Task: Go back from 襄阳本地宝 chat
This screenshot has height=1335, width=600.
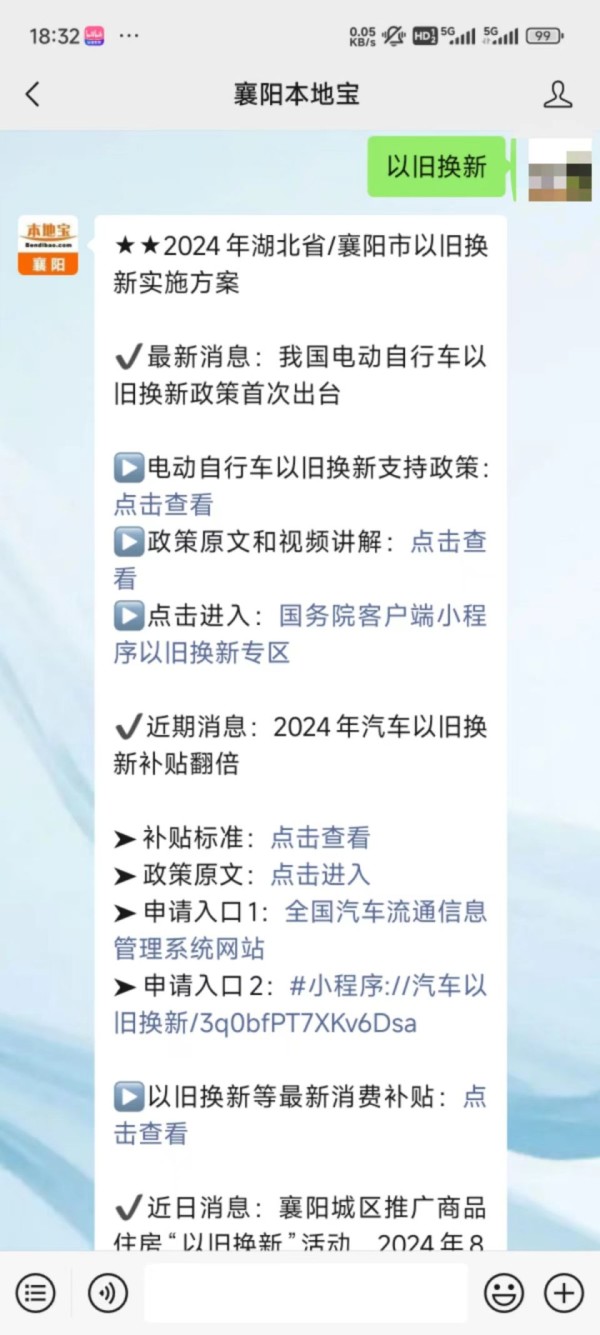Action: pyautogui.click(x=33, y=94)
